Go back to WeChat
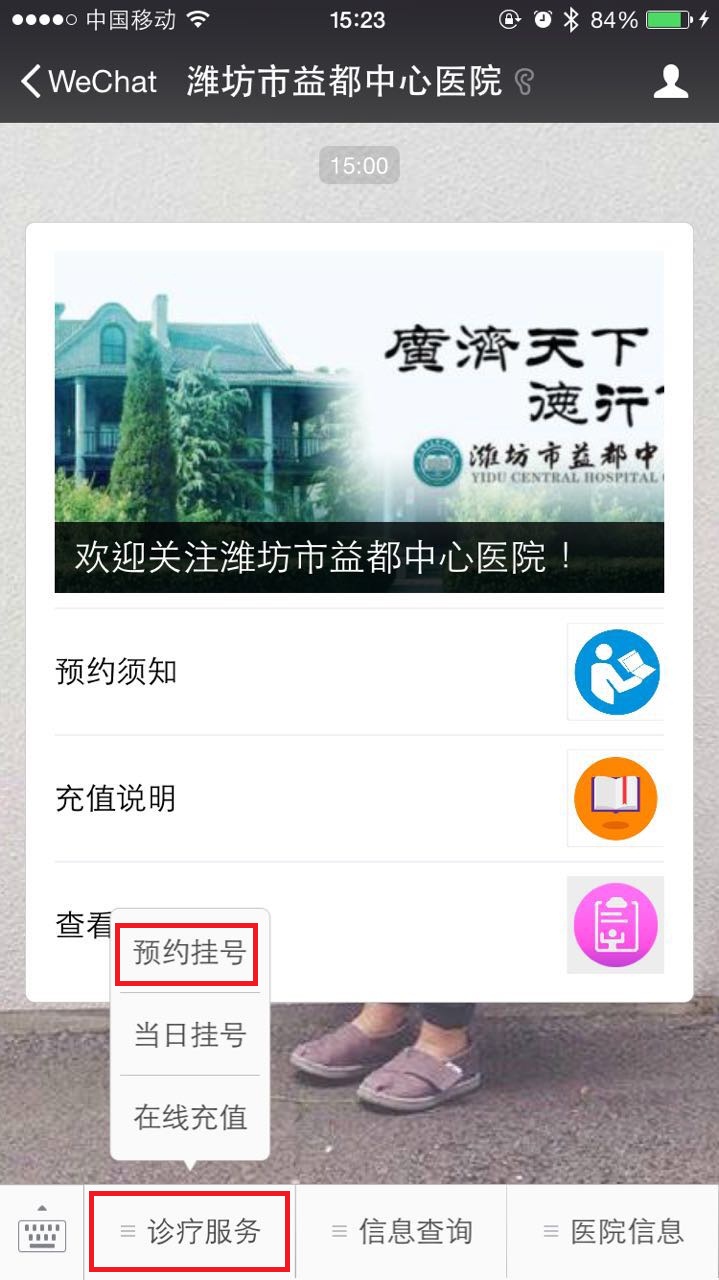 pyautogui.click(x=88, y=81)
